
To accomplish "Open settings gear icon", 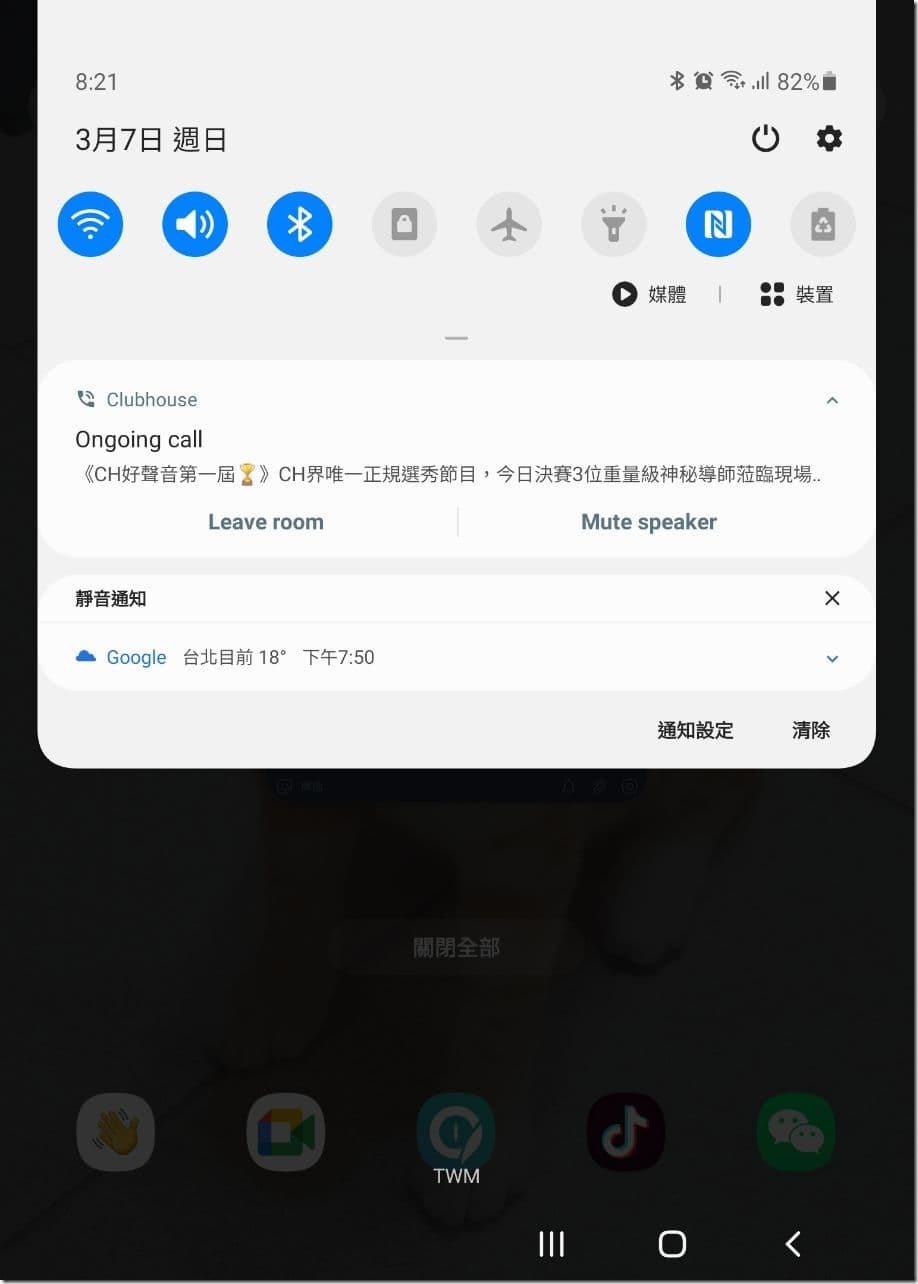I will (829, 138).
